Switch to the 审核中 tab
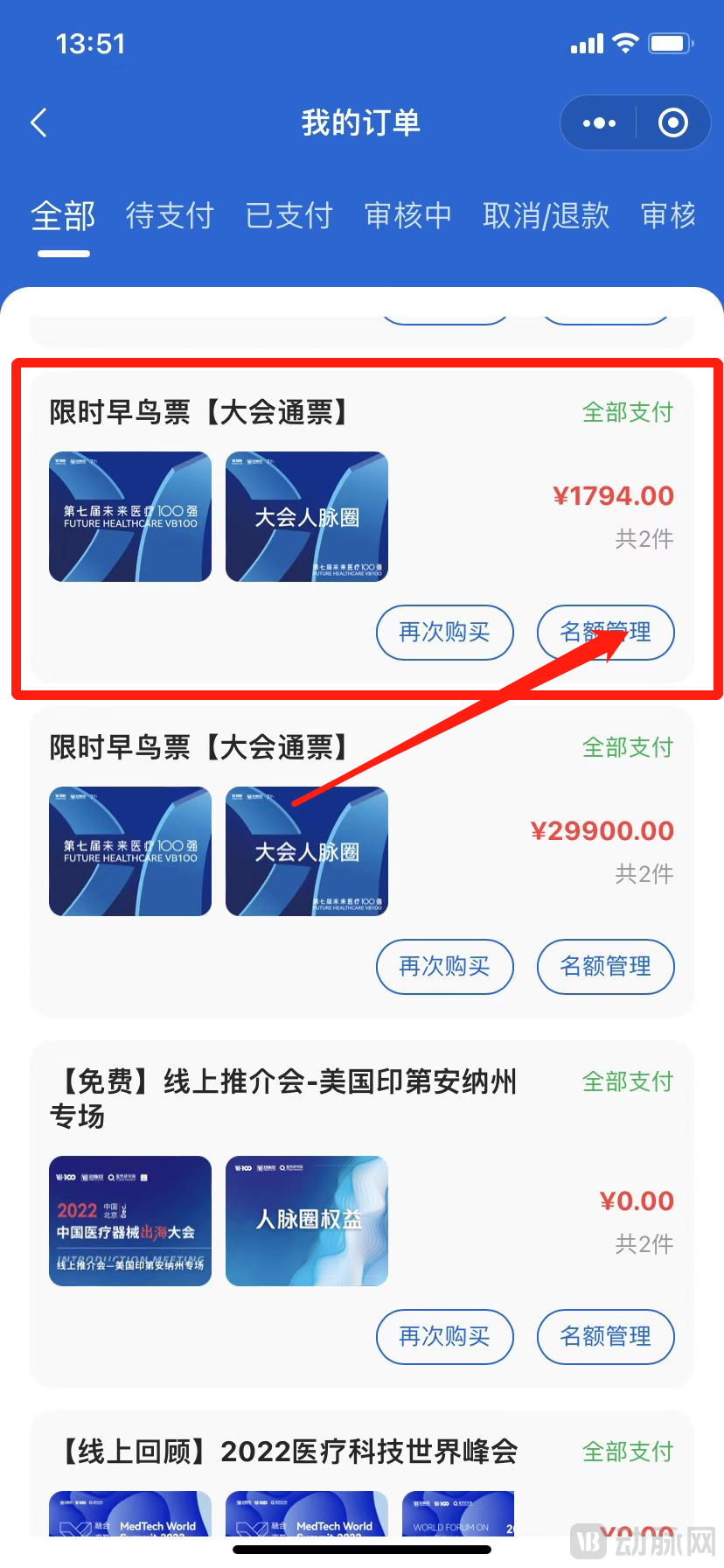This screenshot has width=724, height=1568. point(407,215)
